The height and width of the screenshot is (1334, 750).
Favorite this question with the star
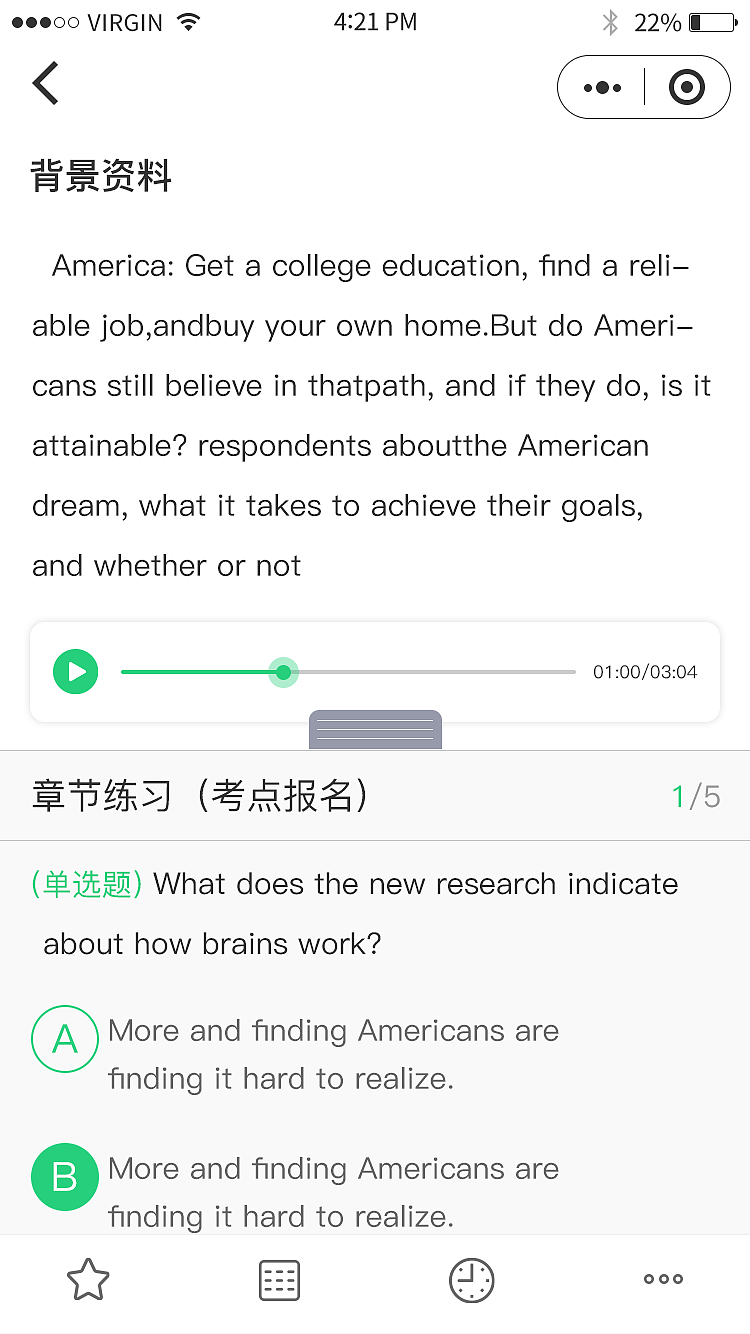tap(88, 1280)
